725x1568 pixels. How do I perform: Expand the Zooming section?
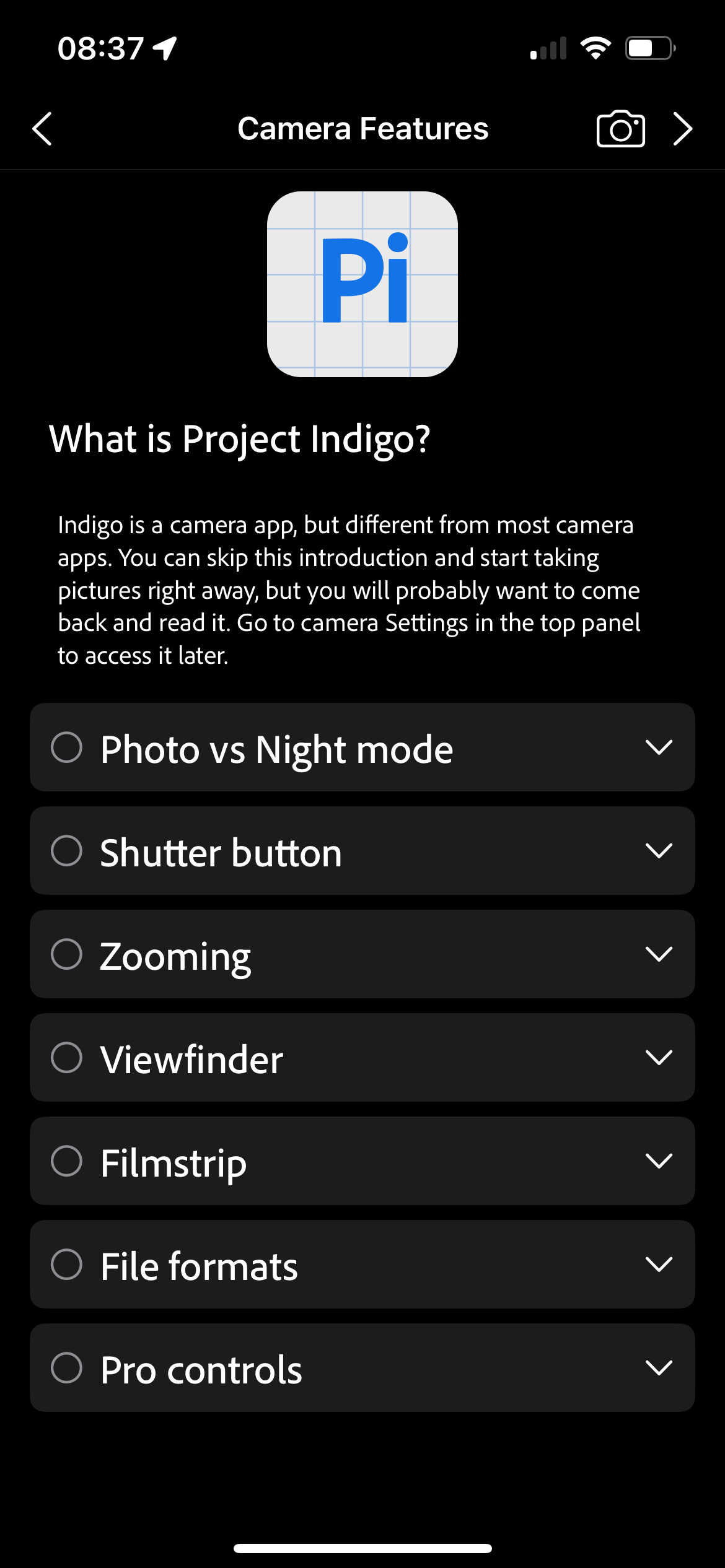coord(658,954)
